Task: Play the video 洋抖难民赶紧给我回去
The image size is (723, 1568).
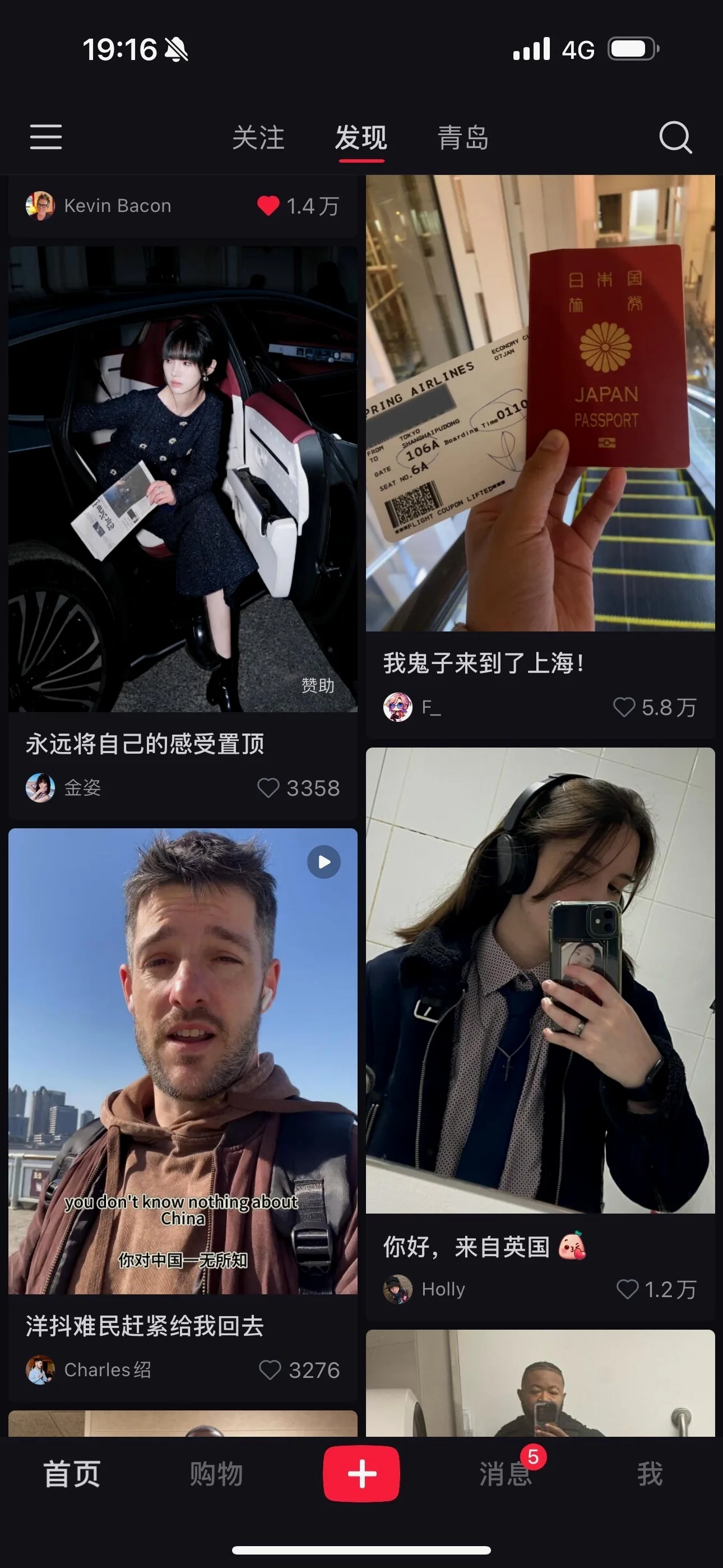Action: coord(183,1060)
